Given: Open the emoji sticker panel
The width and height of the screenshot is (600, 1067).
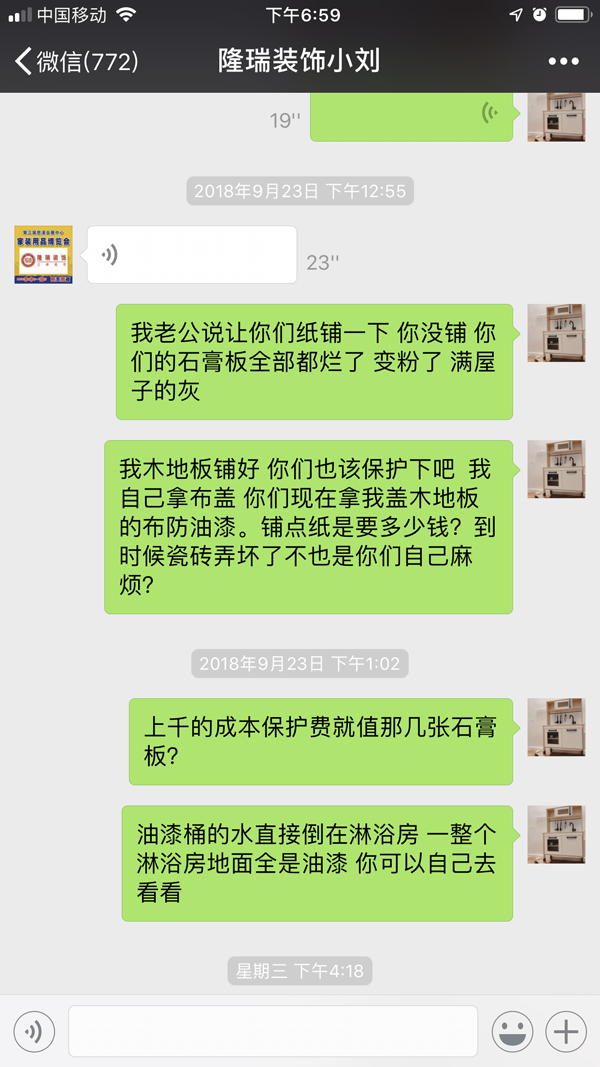Looking at the screenshot, I should pyautogui.click(x=512, y=1031).
